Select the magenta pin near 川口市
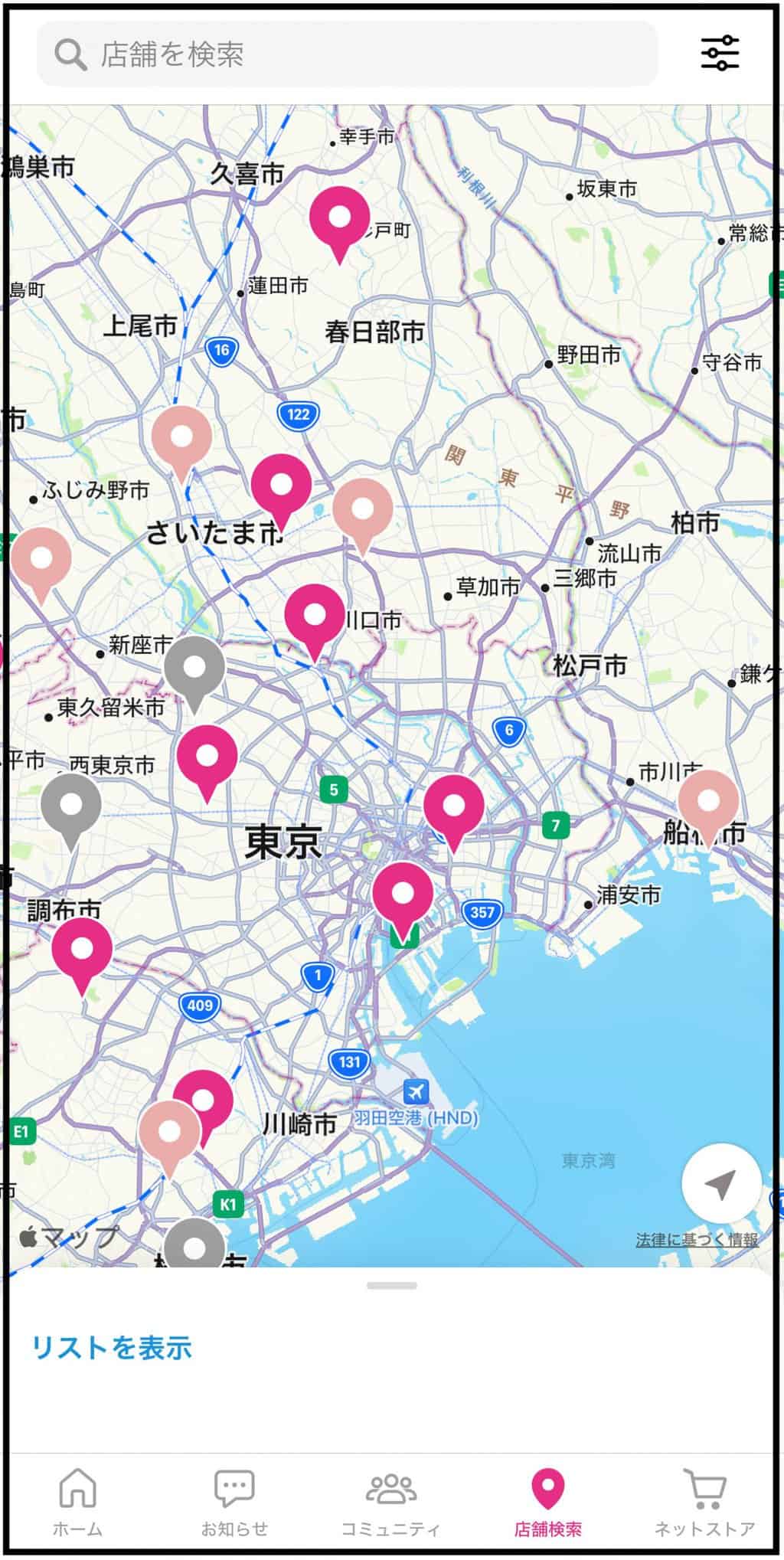The width and height of the screenshot is (784, 1560). [x=314, y=615]
